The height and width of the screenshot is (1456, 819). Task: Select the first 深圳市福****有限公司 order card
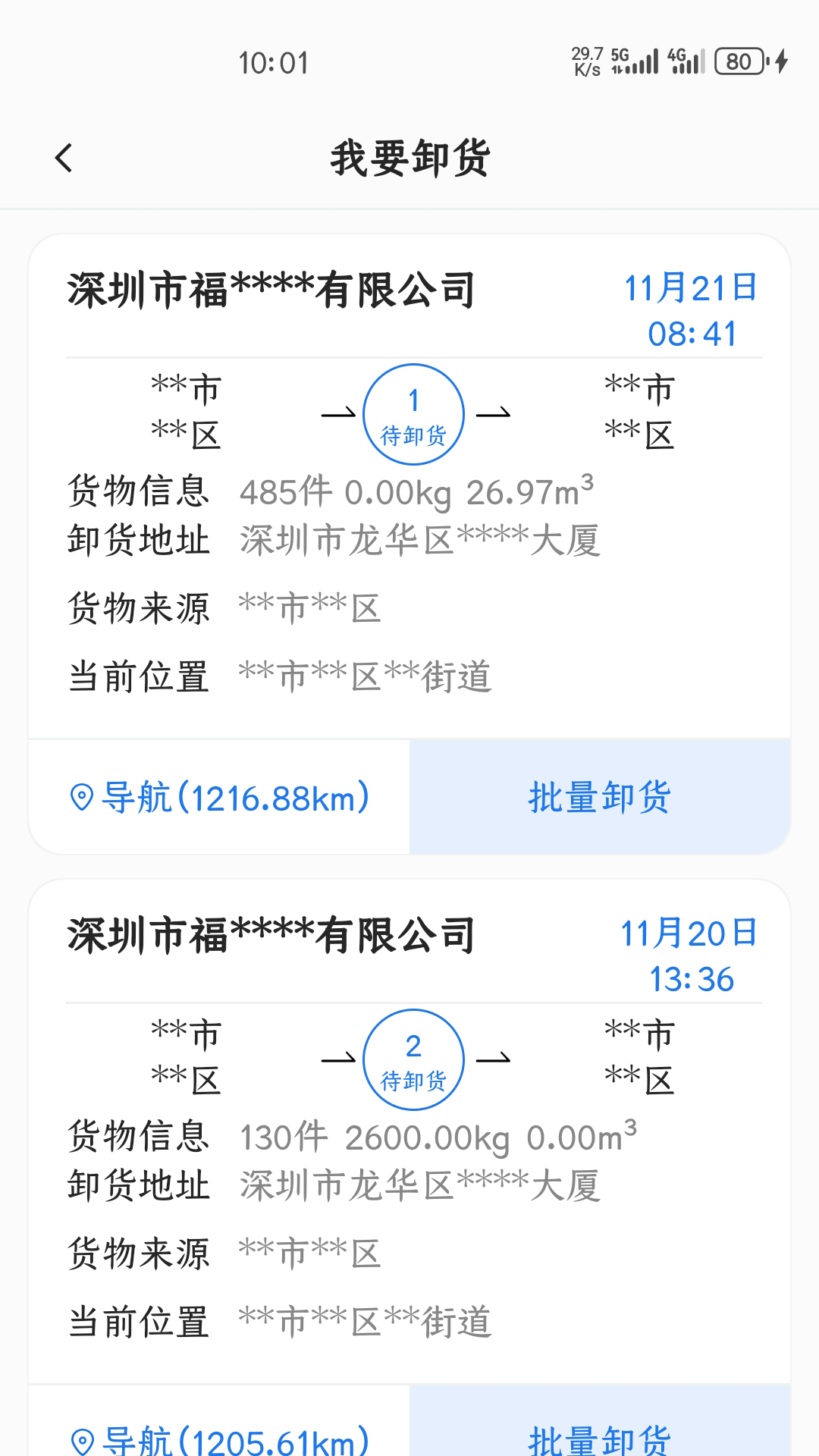click(x=409, y=485)
